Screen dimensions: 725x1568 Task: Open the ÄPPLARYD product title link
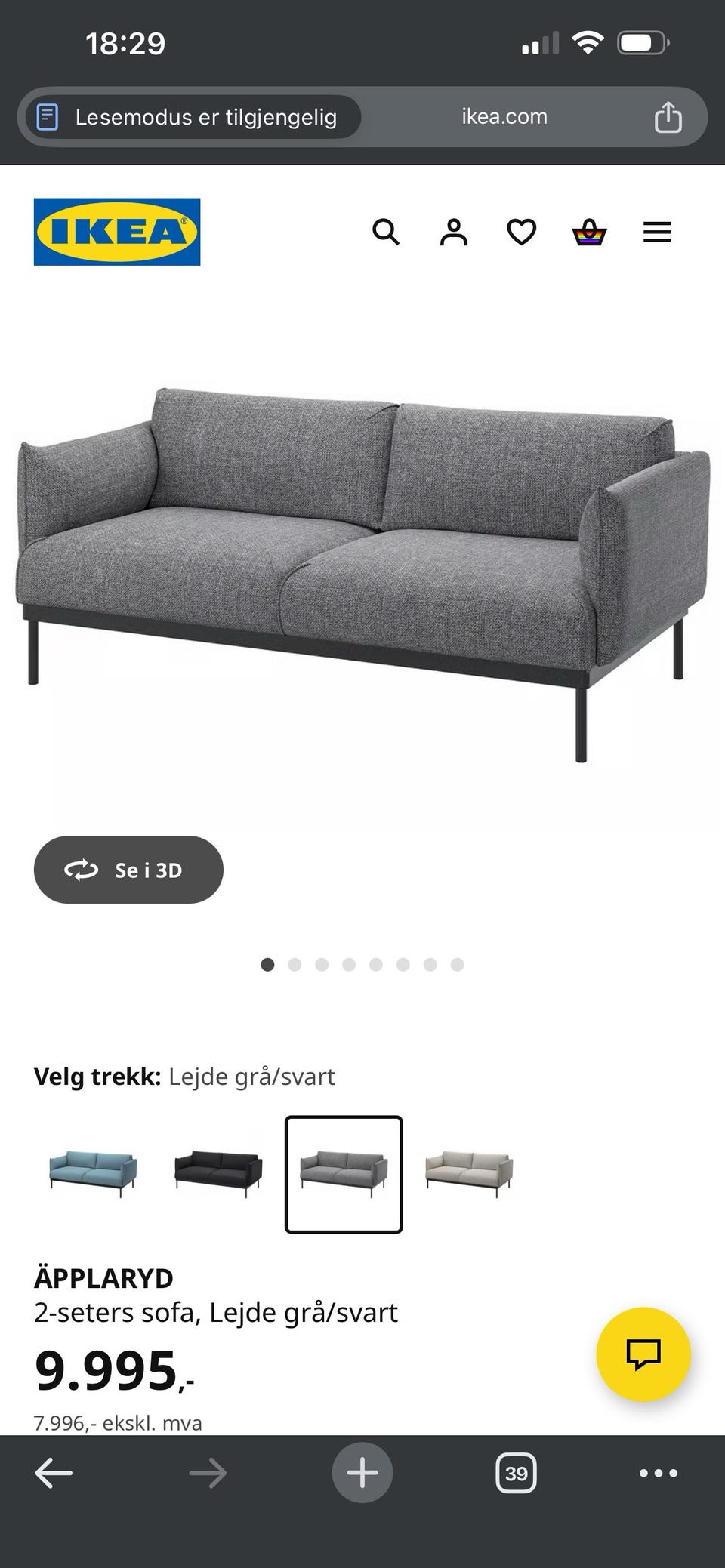[103, 1277]
